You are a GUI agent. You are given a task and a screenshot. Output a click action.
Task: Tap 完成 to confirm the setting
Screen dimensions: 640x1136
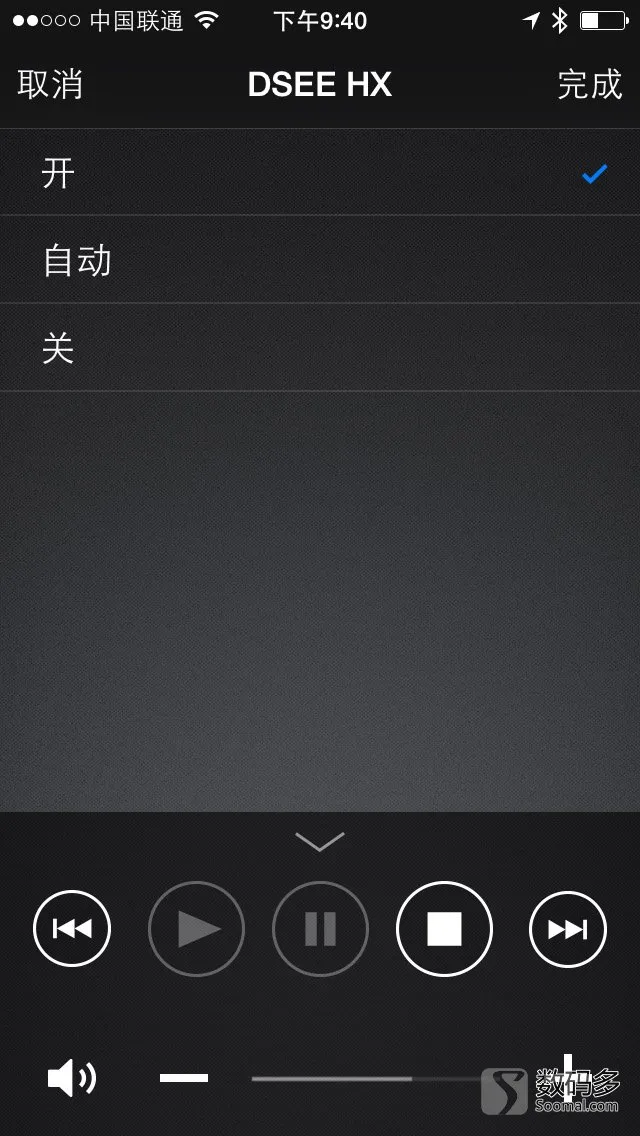pos(589,84)
